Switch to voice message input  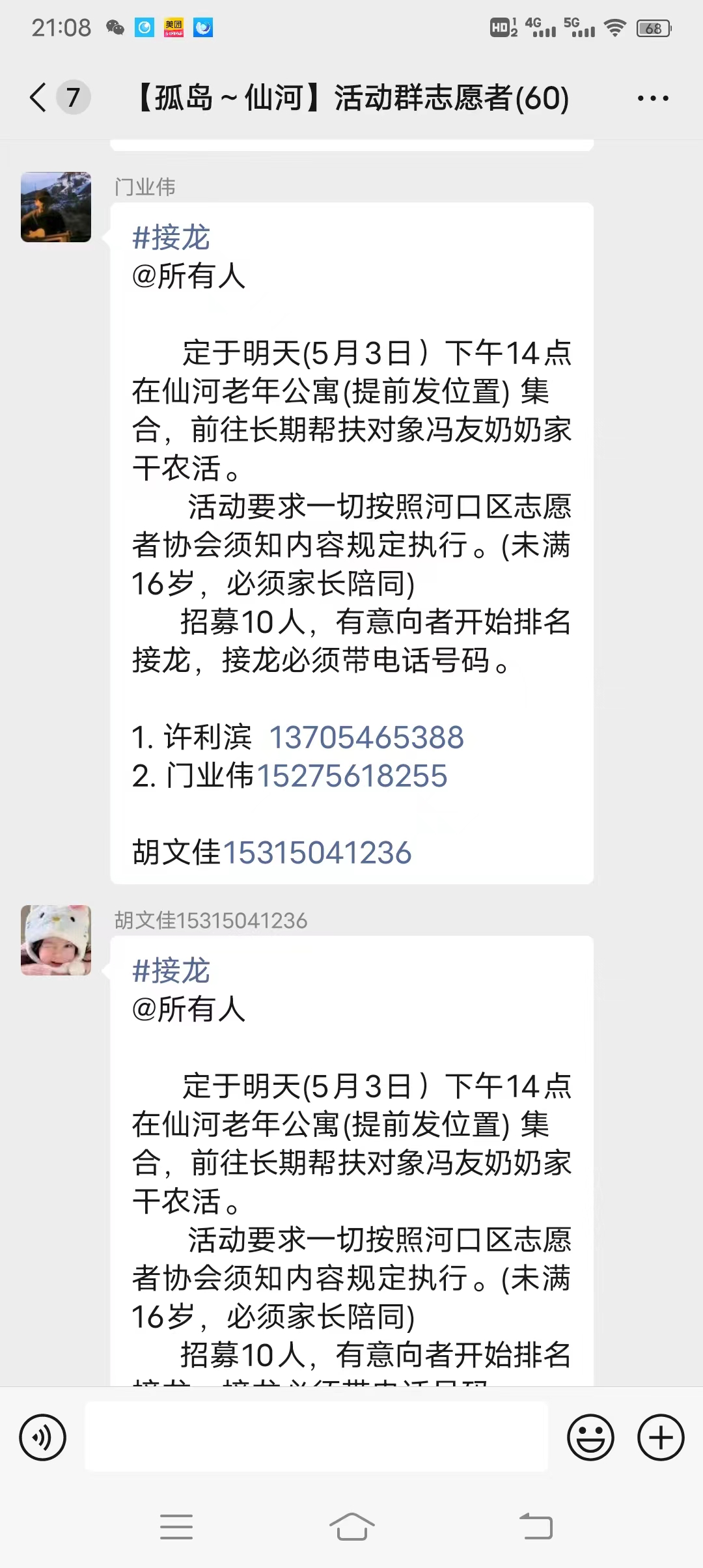(x=43, y=1438)
